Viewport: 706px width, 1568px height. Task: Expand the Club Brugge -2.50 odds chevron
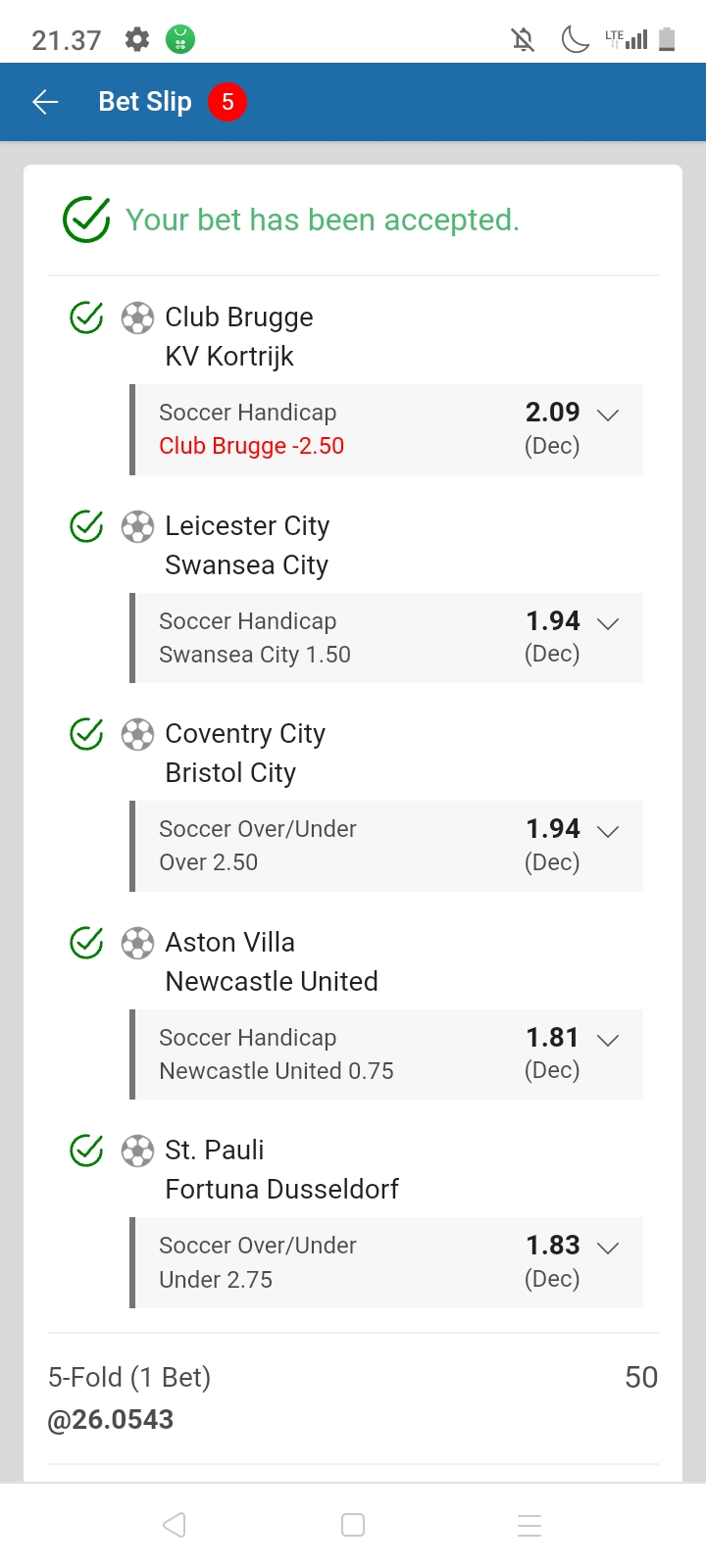[x=608, y=415]
